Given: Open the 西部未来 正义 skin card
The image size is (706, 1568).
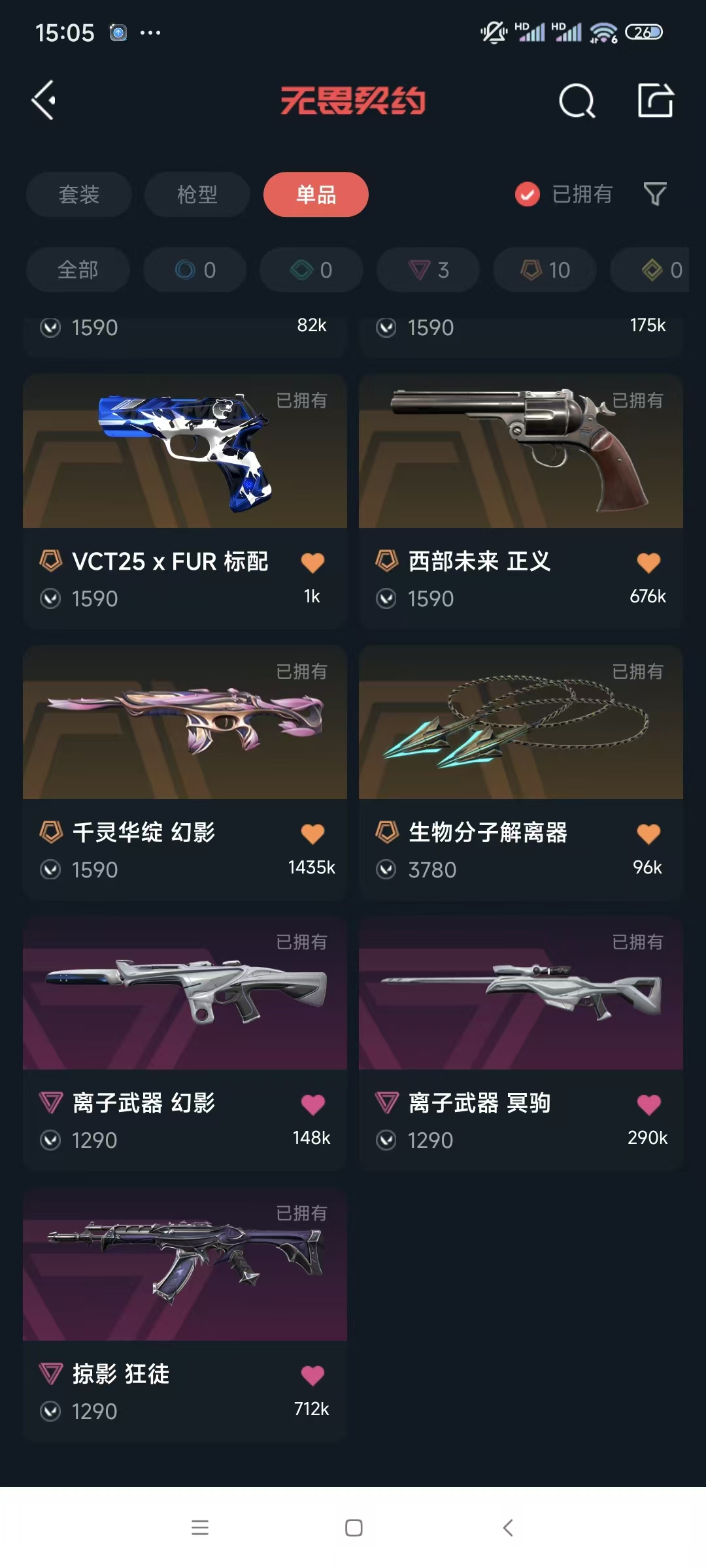Looking at the screenshot, I should (x=521, y=502).
